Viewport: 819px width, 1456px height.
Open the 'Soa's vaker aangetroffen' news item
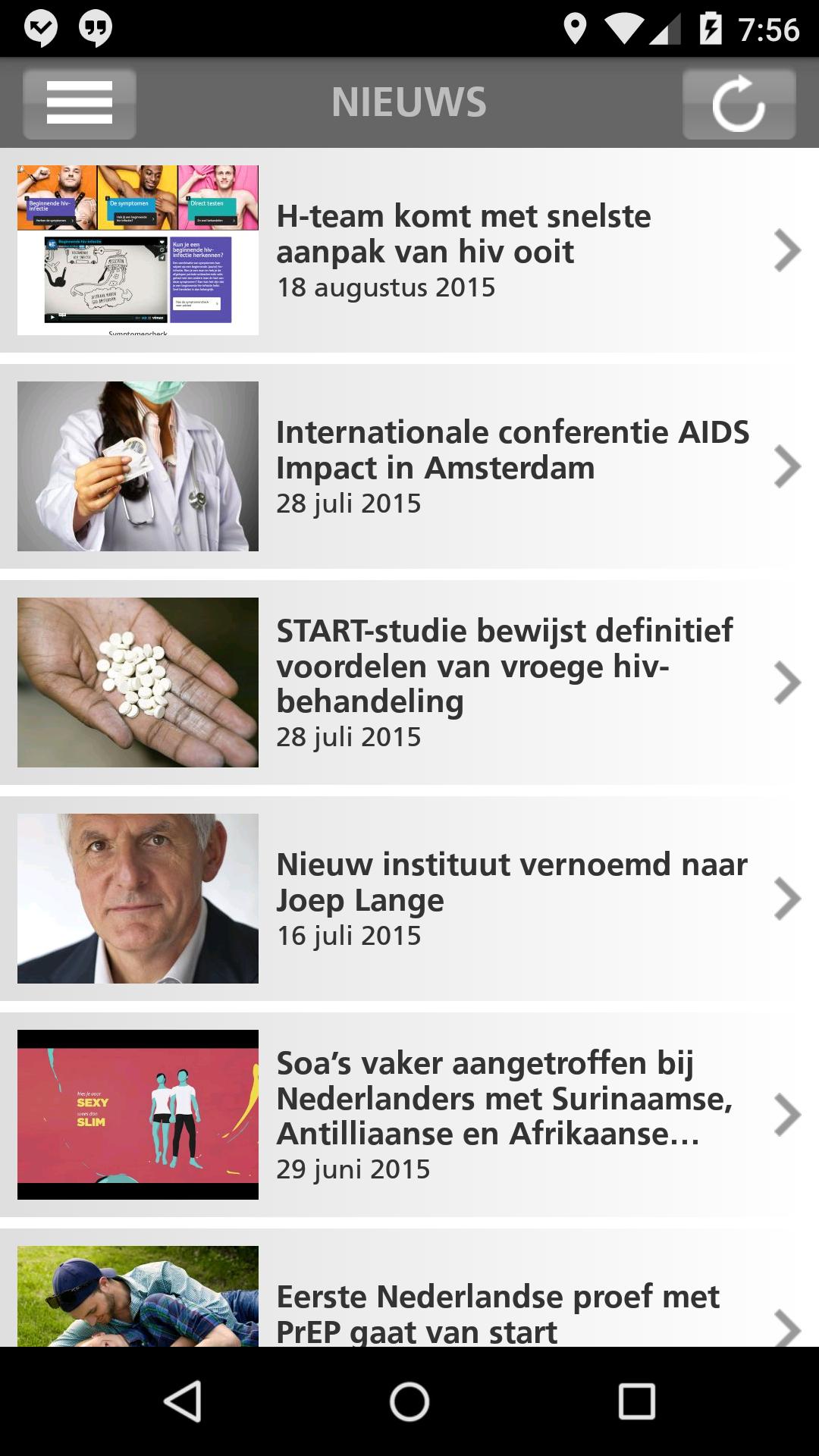point(504,1115)
